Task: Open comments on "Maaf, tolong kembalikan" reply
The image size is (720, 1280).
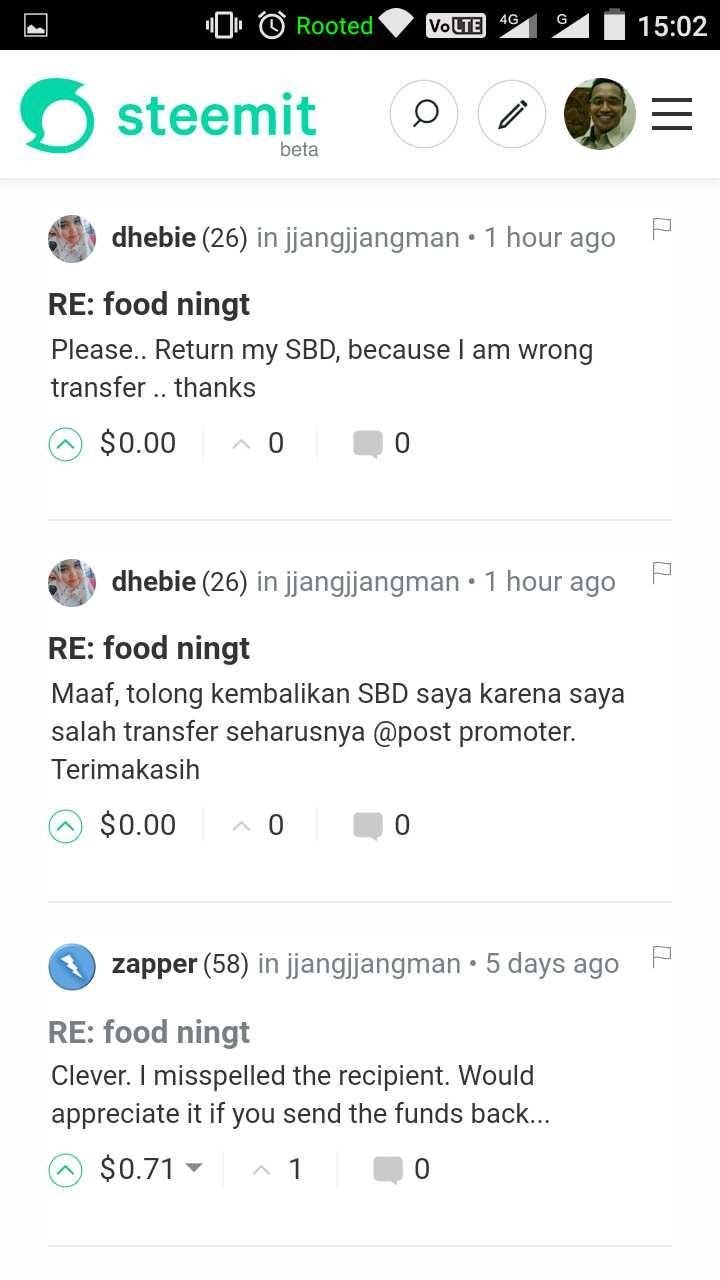Action: [x=382, y=825]
